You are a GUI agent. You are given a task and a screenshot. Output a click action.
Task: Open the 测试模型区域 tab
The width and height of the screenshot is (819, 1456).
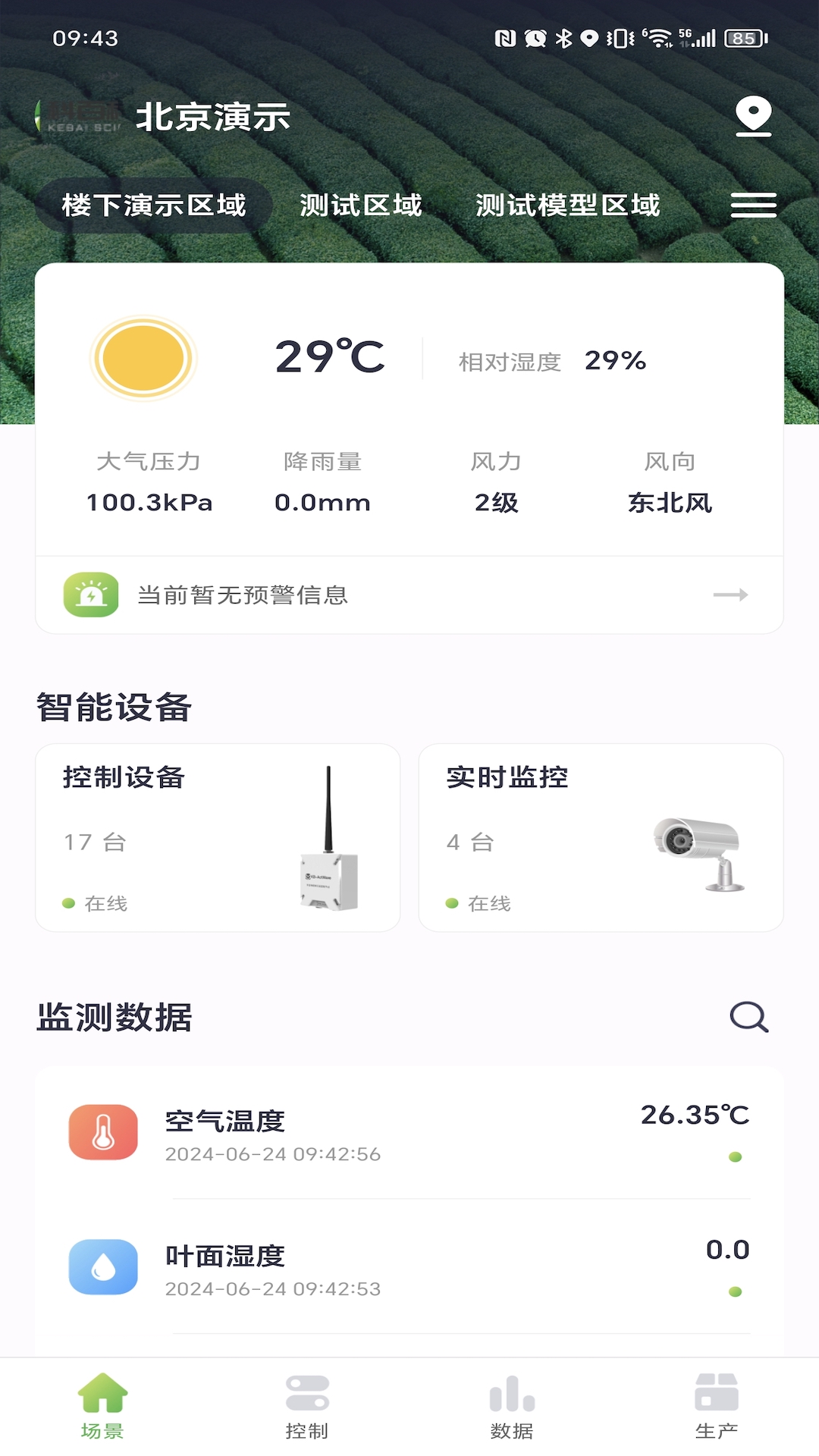tap(567, 205)
